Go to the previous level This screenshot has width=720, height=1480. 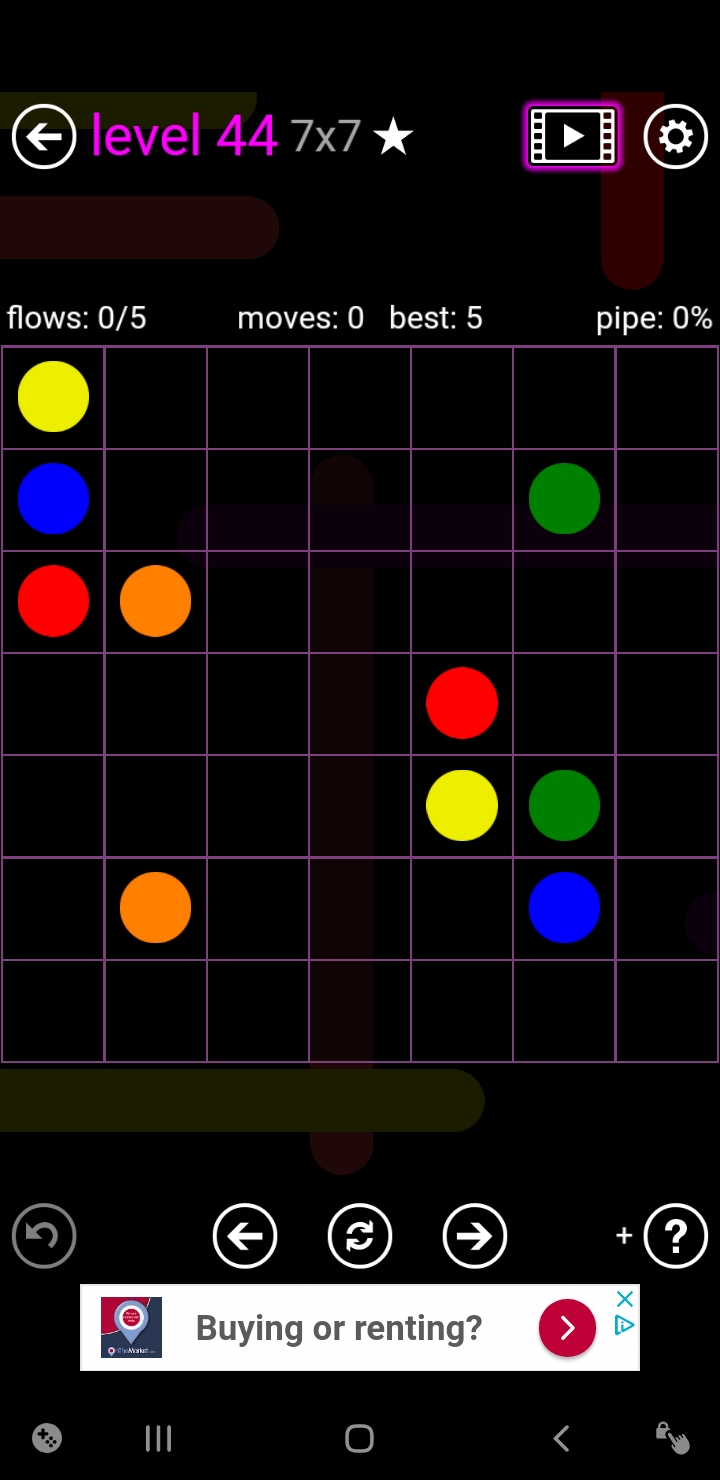pos(245,1236)
